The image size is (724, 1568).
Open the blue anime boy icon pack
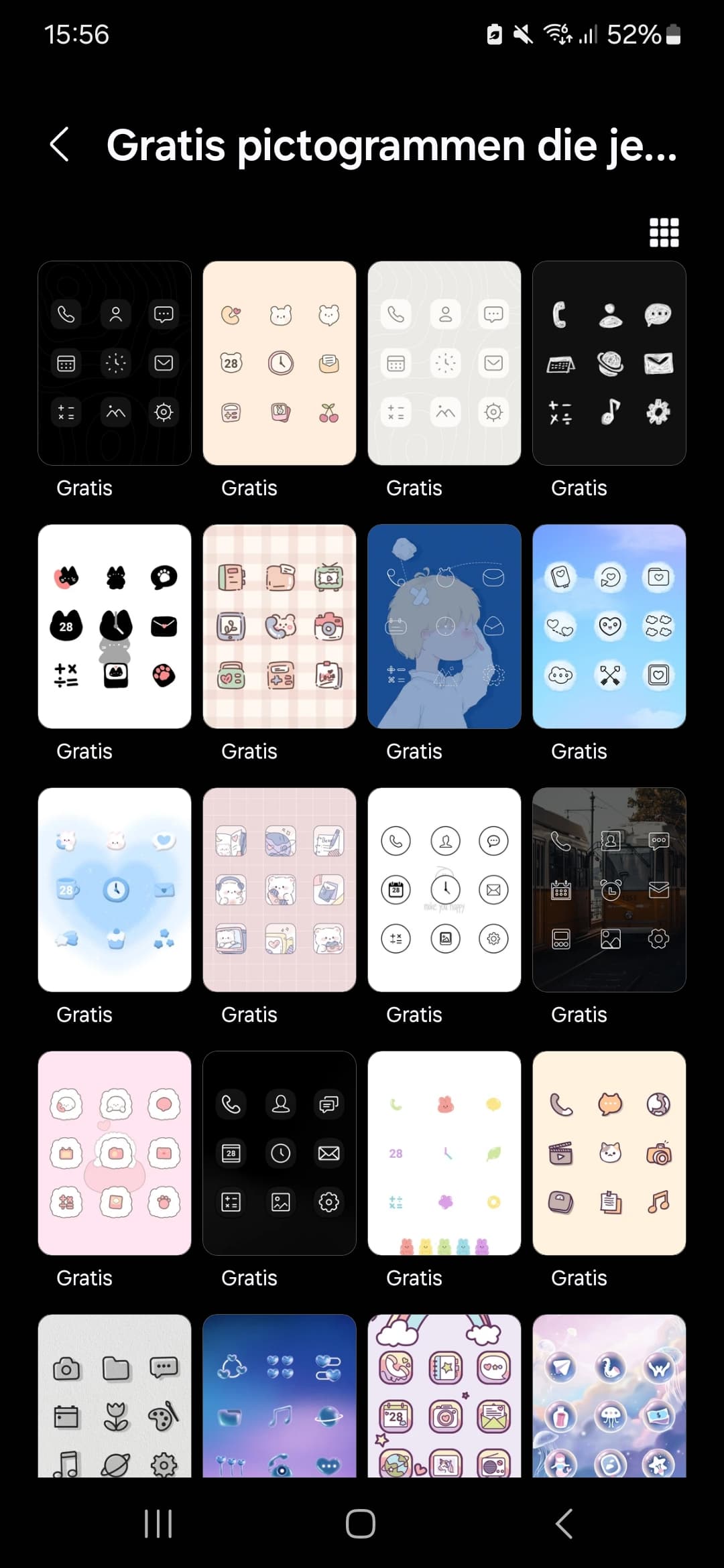[x=444, y=627]
